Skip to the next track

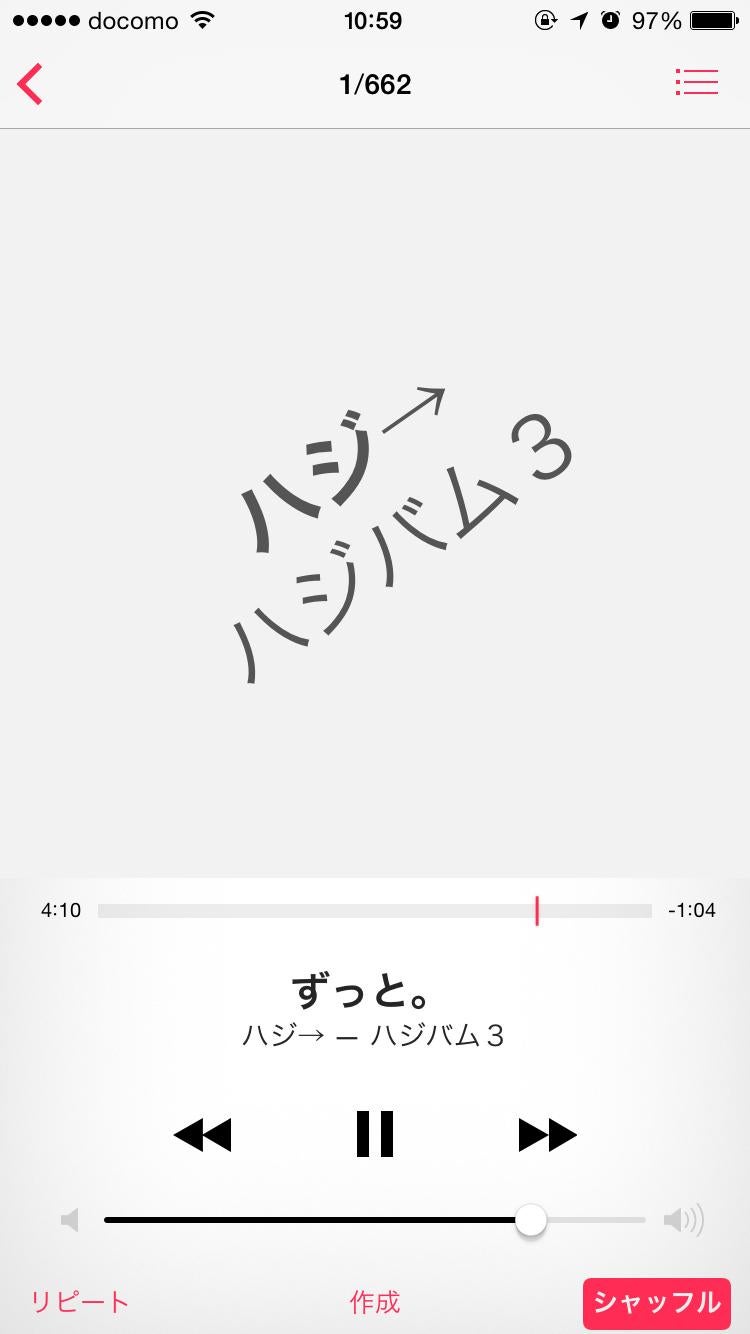tap(547, 1134)
